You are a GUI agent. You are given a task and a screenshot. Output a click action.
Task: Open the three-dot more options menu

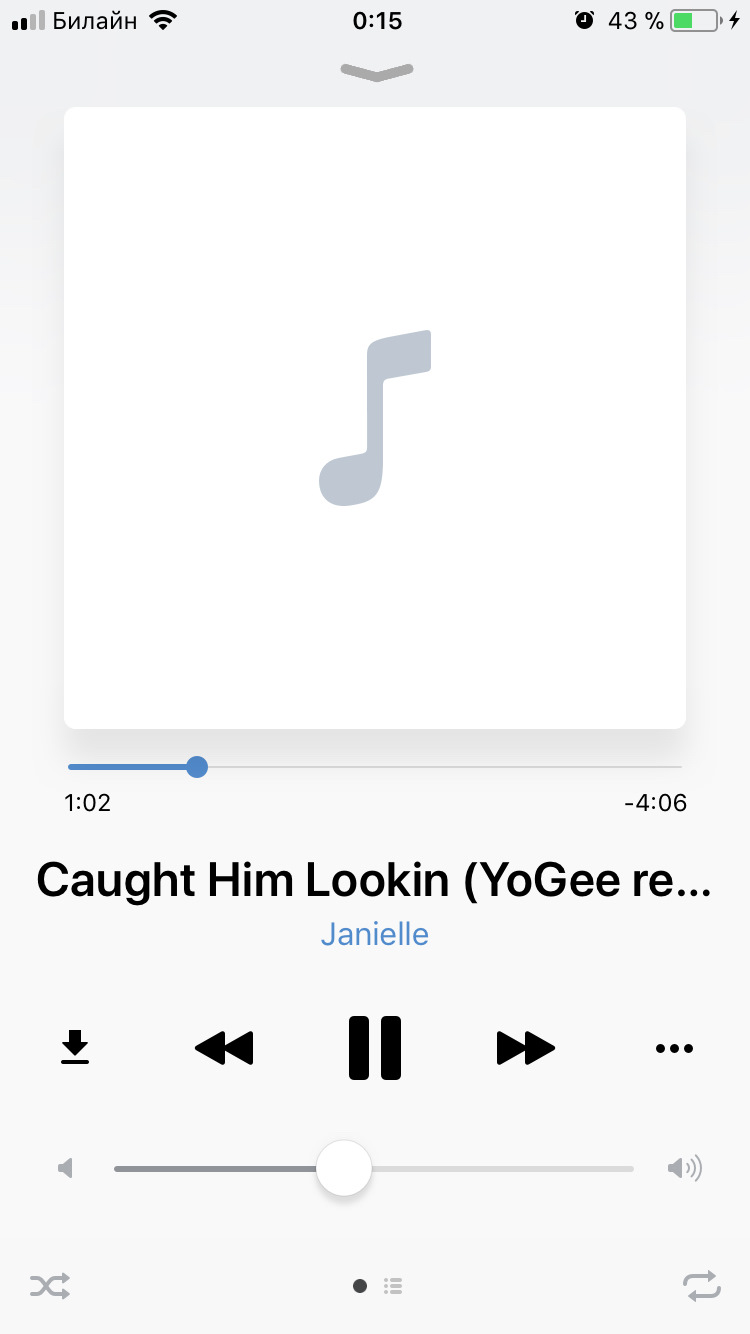[x=674, y=1048]
